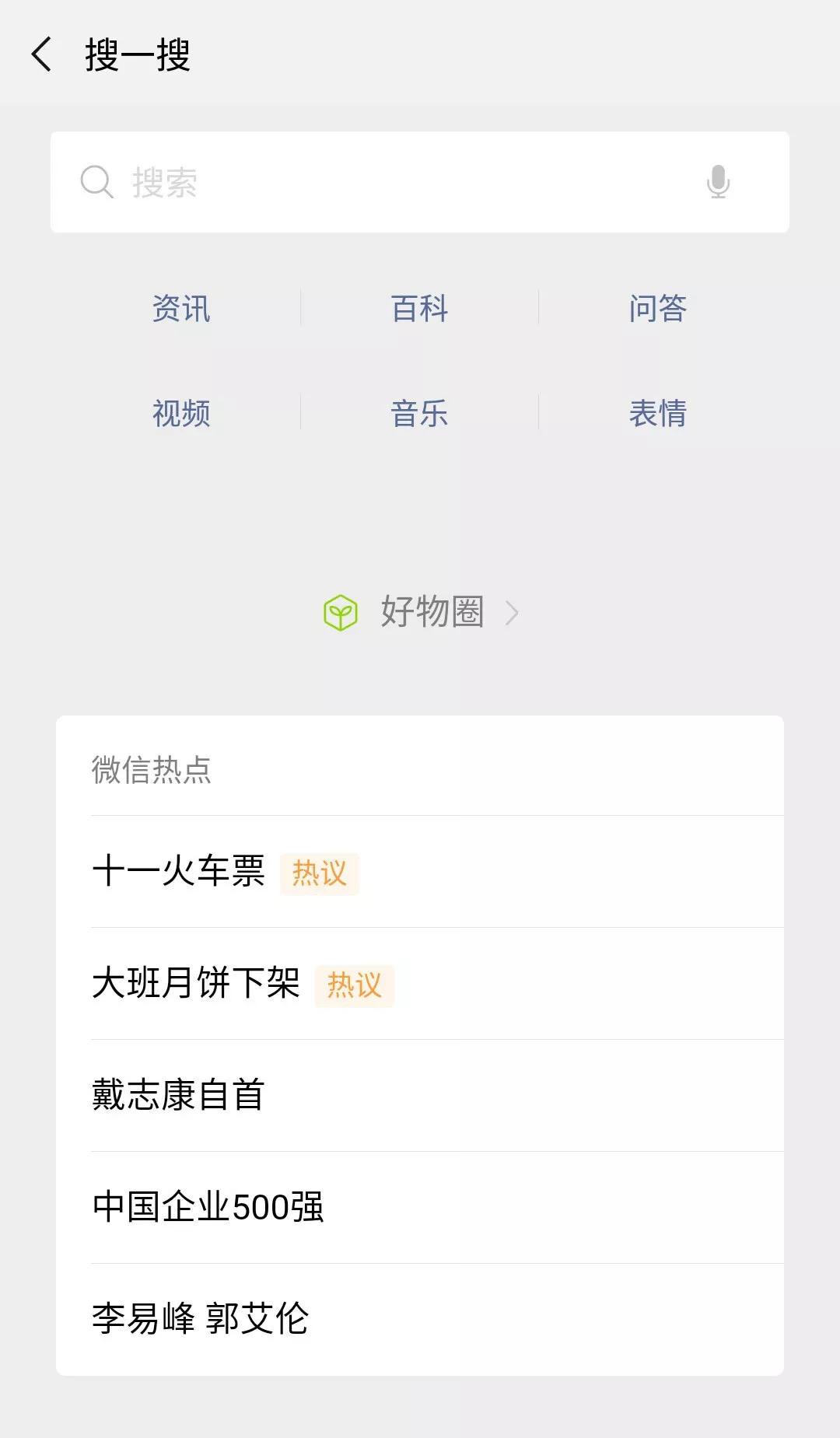Open the 音乐 search category

(419, 413)
